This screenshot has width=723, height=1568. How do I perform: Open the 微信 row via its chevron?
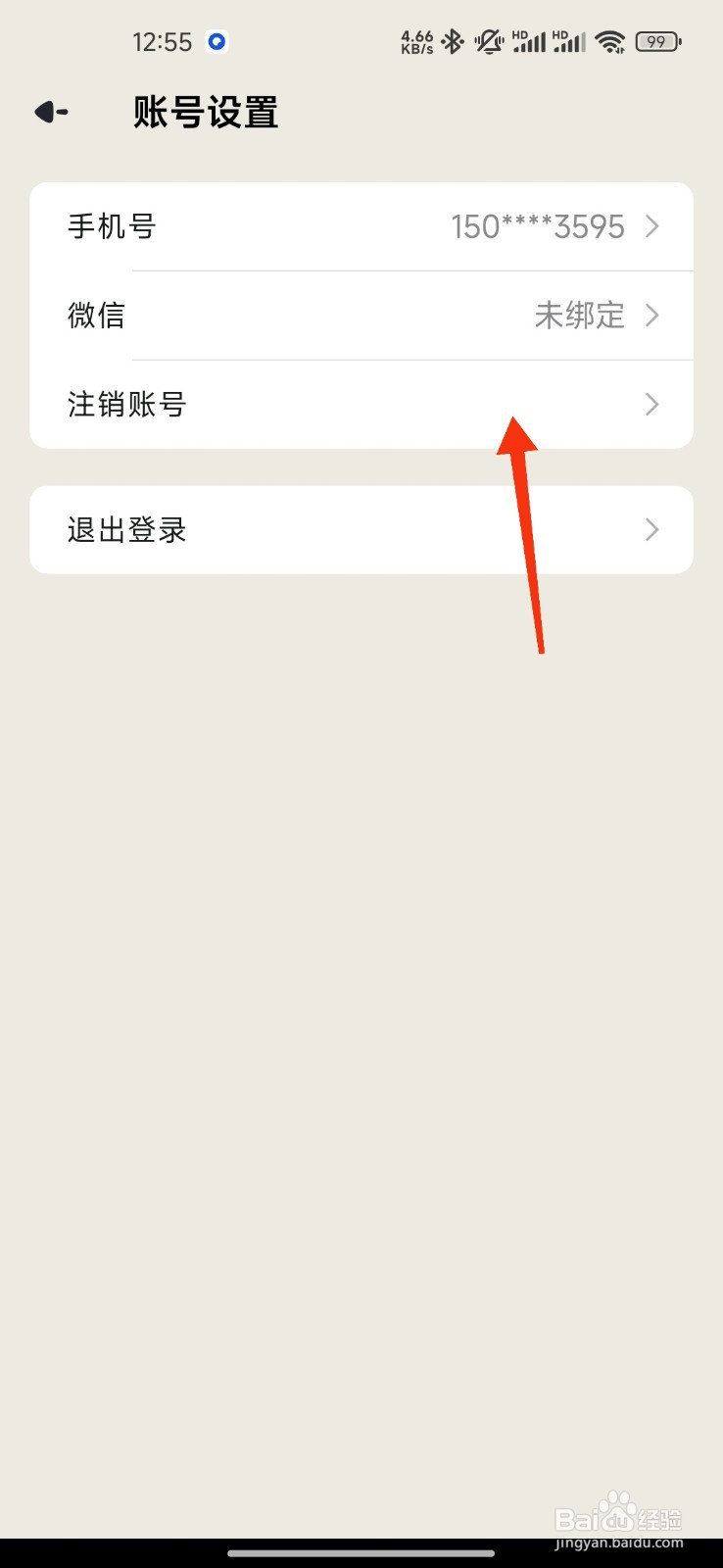click(x=651, y=316)
